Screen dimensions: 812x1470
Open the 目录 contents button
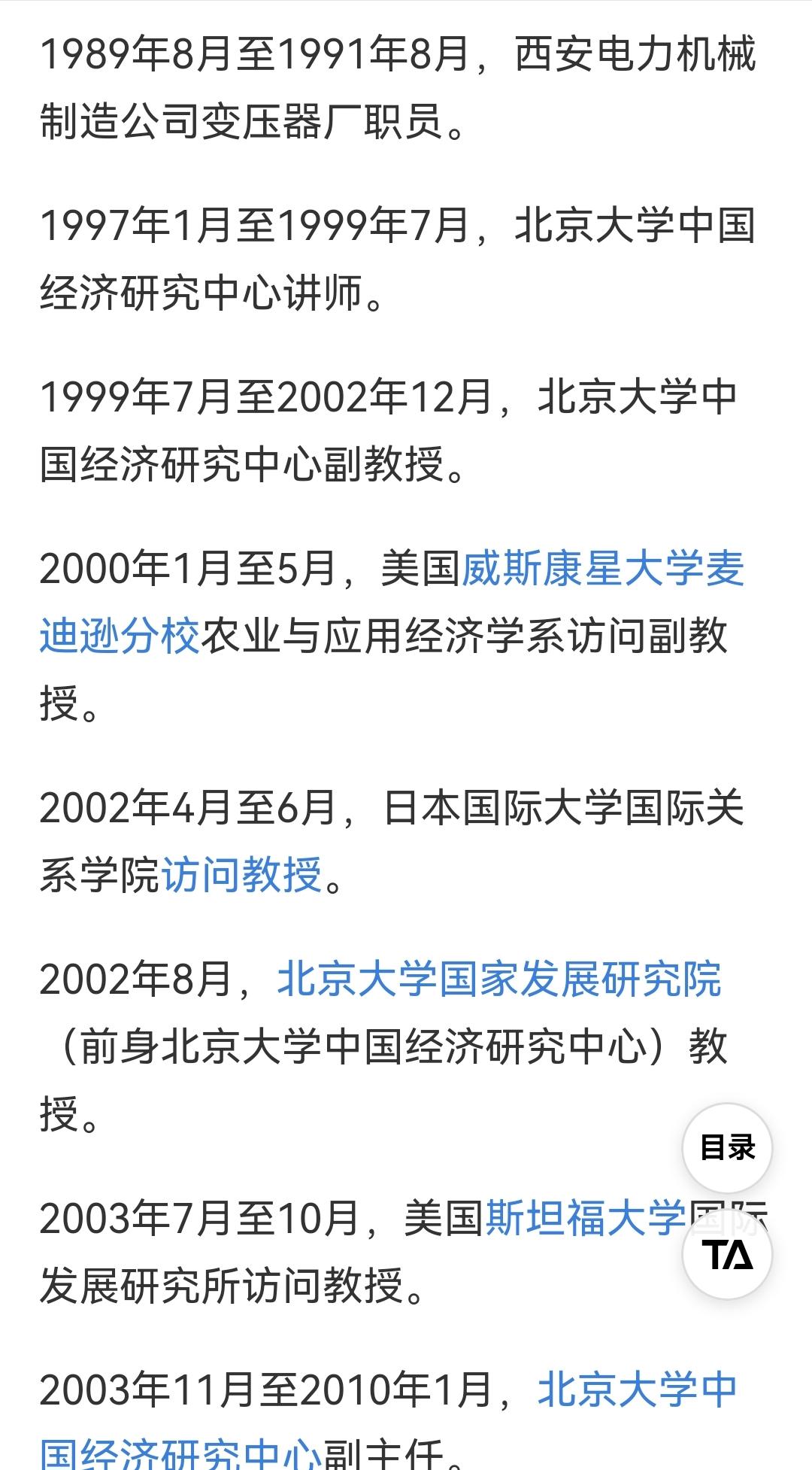[727, 1147]
